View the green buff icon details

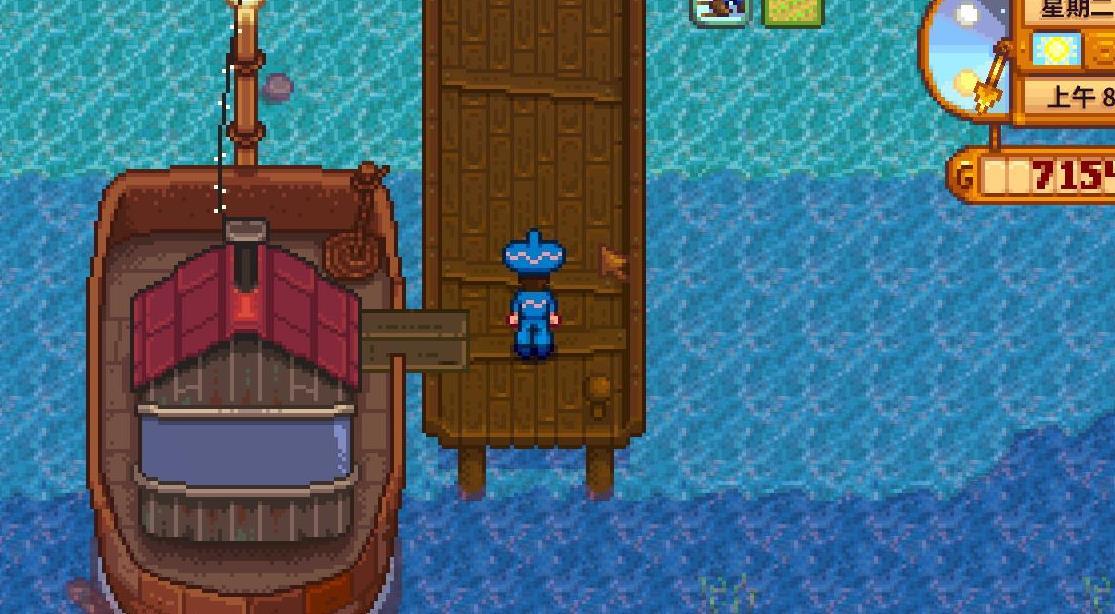click(x=793, y=11)
